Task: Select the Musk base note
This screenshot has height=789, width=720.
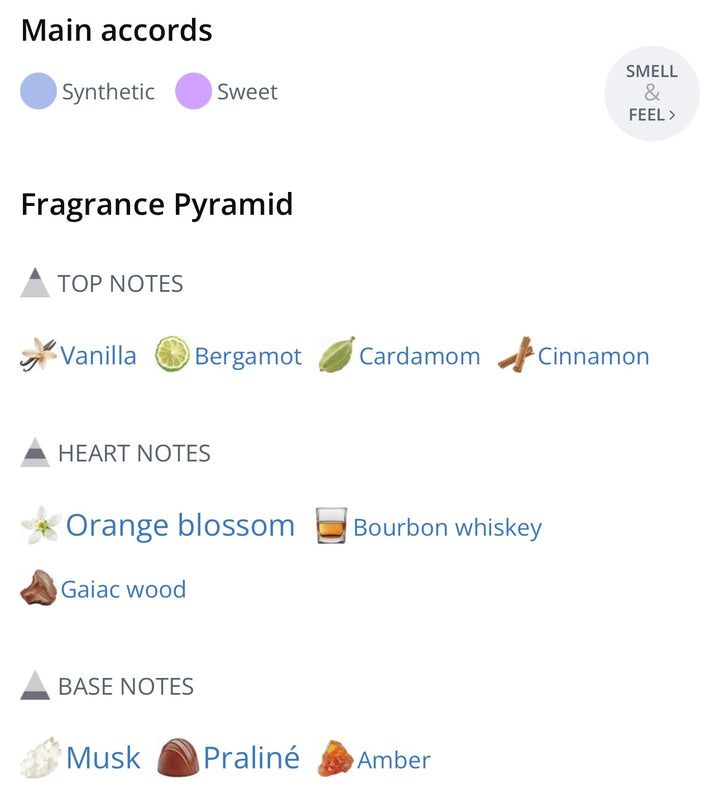Action: click(103, 758)
